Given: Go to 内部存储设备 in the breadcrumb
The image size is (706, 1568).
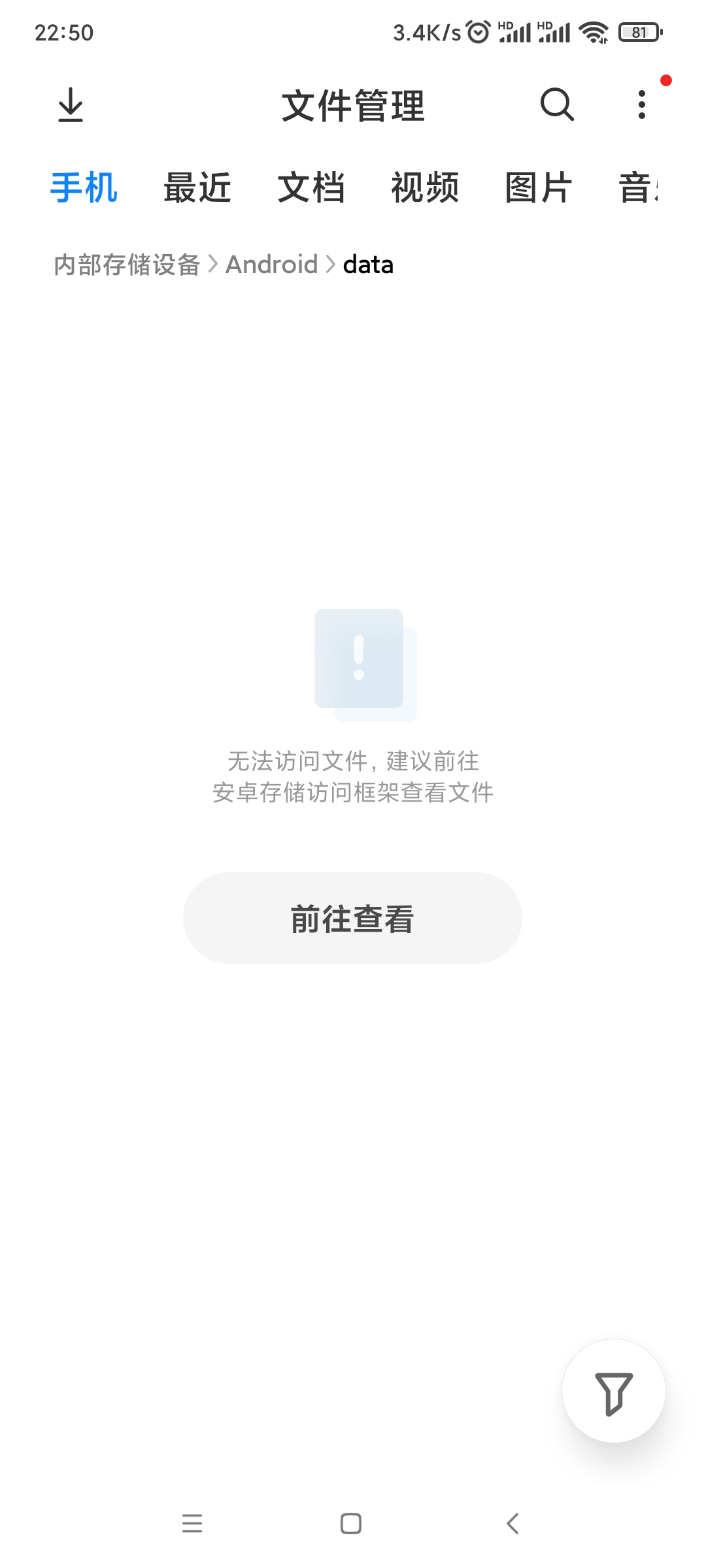Looking at the screenshot, I should [127, 265].
